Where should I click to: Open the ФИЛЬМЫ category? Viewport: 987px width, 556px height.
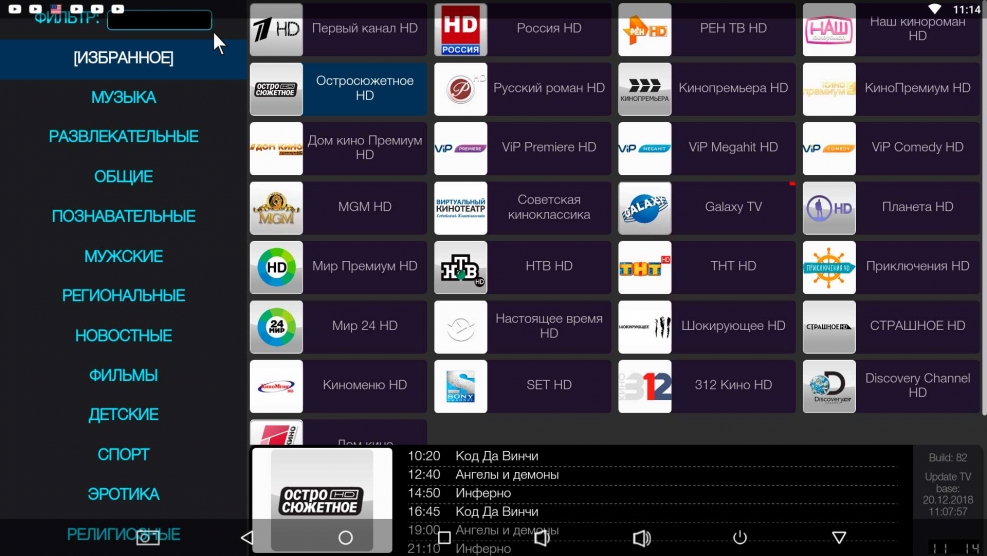point(123,375)
